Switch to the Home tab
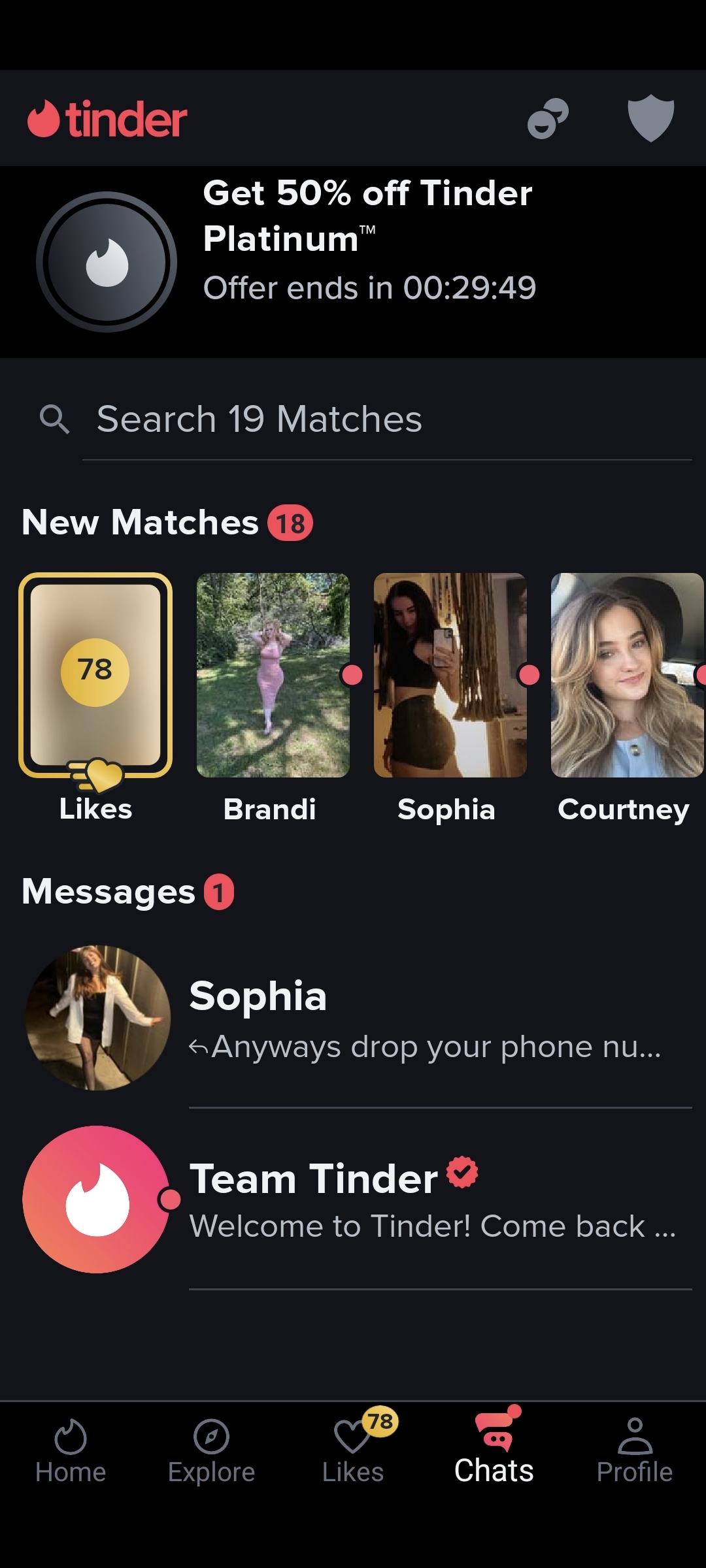Viewport: 706px width, 1568px height. coord(71,1452)
